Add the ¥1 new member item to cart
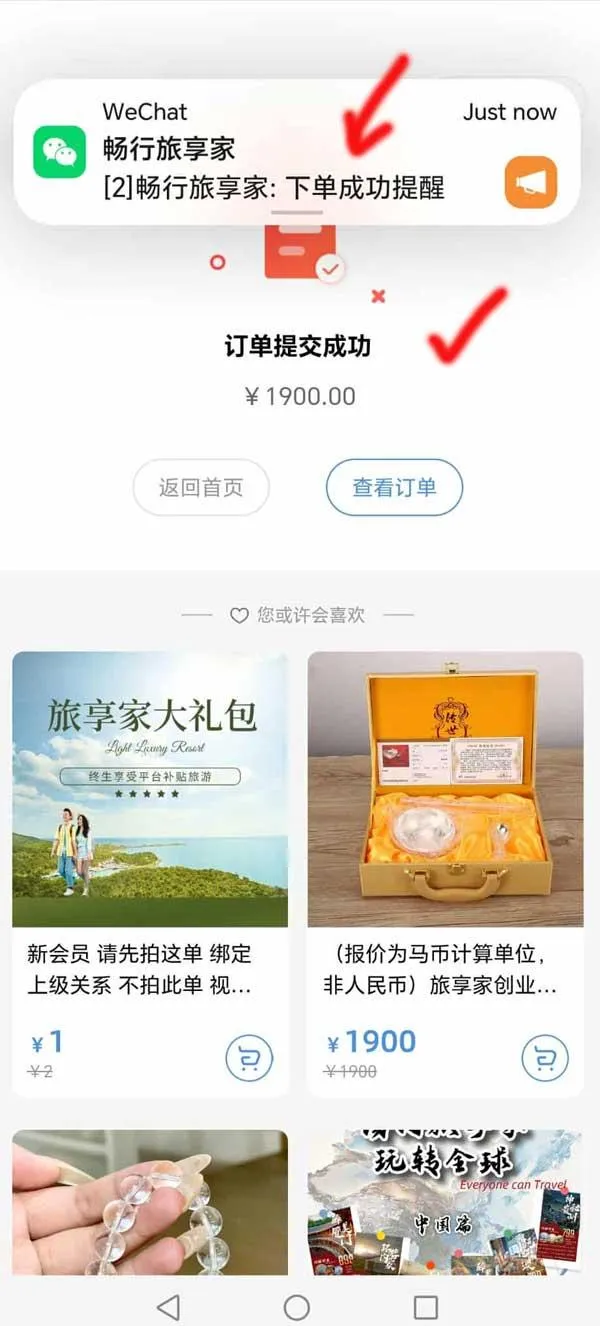 point(248,1058)
